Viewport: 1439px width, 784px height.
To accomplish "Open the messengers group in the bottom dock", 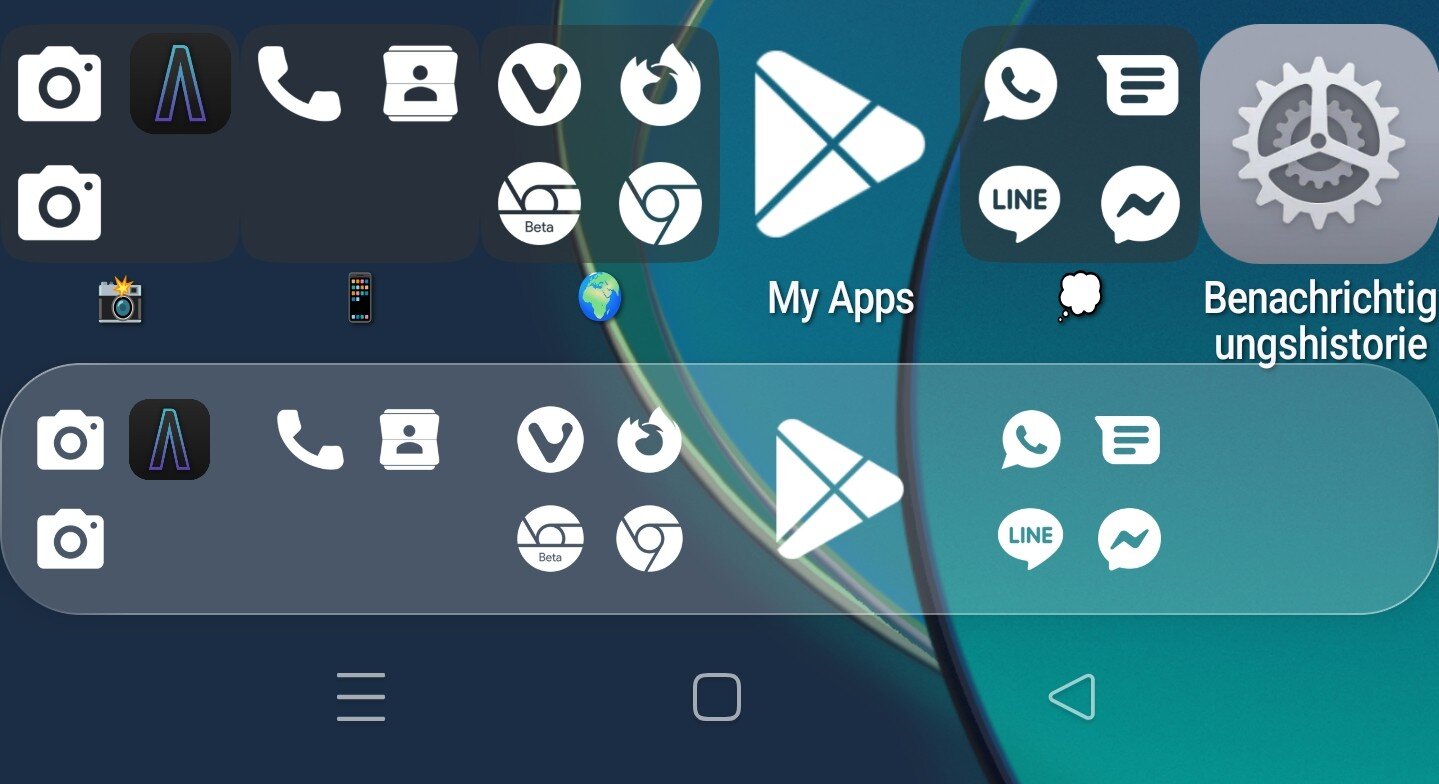I will click(x=1080, y=488).
